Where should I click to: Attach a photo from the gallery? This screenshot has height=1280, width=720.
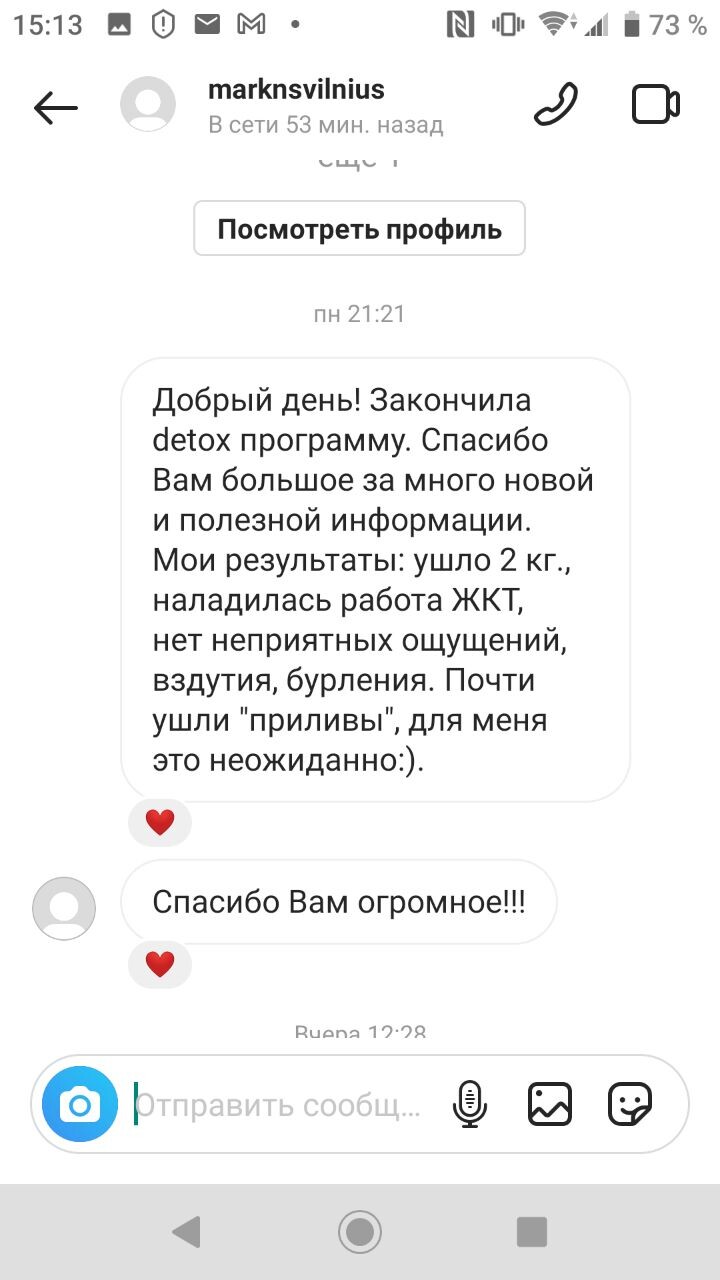click(x=550, y=1105)
